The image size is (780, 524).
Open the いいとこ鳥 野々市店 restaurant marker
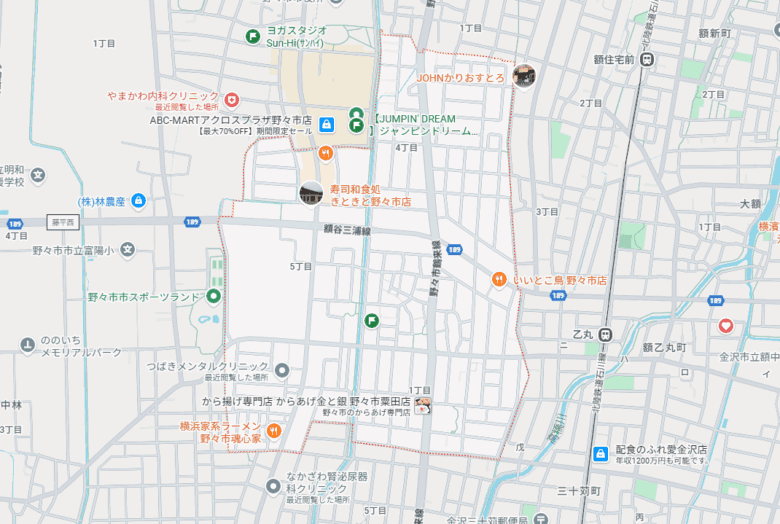point(498,280)
